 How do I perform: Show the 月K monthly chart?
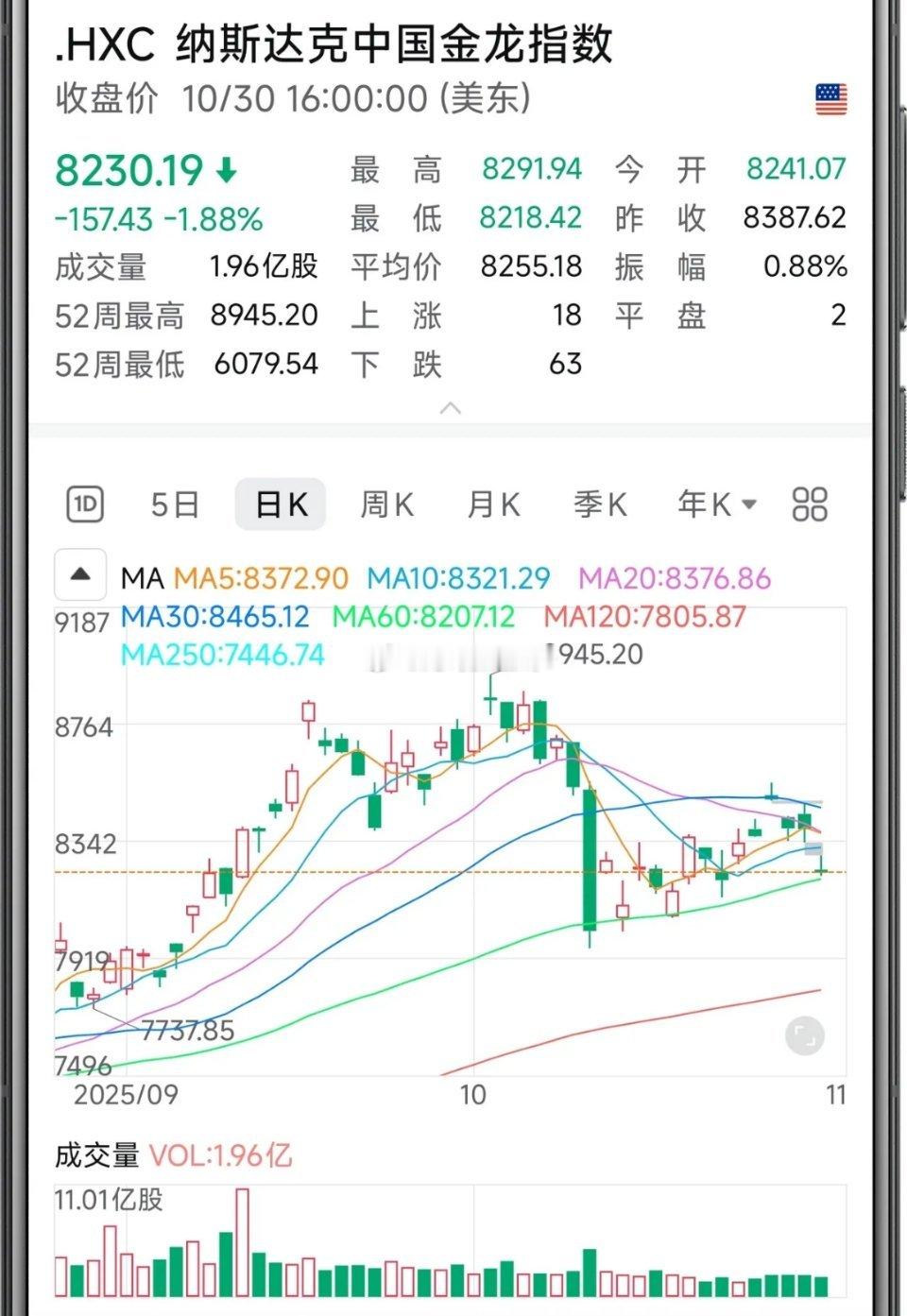[493, 504]
